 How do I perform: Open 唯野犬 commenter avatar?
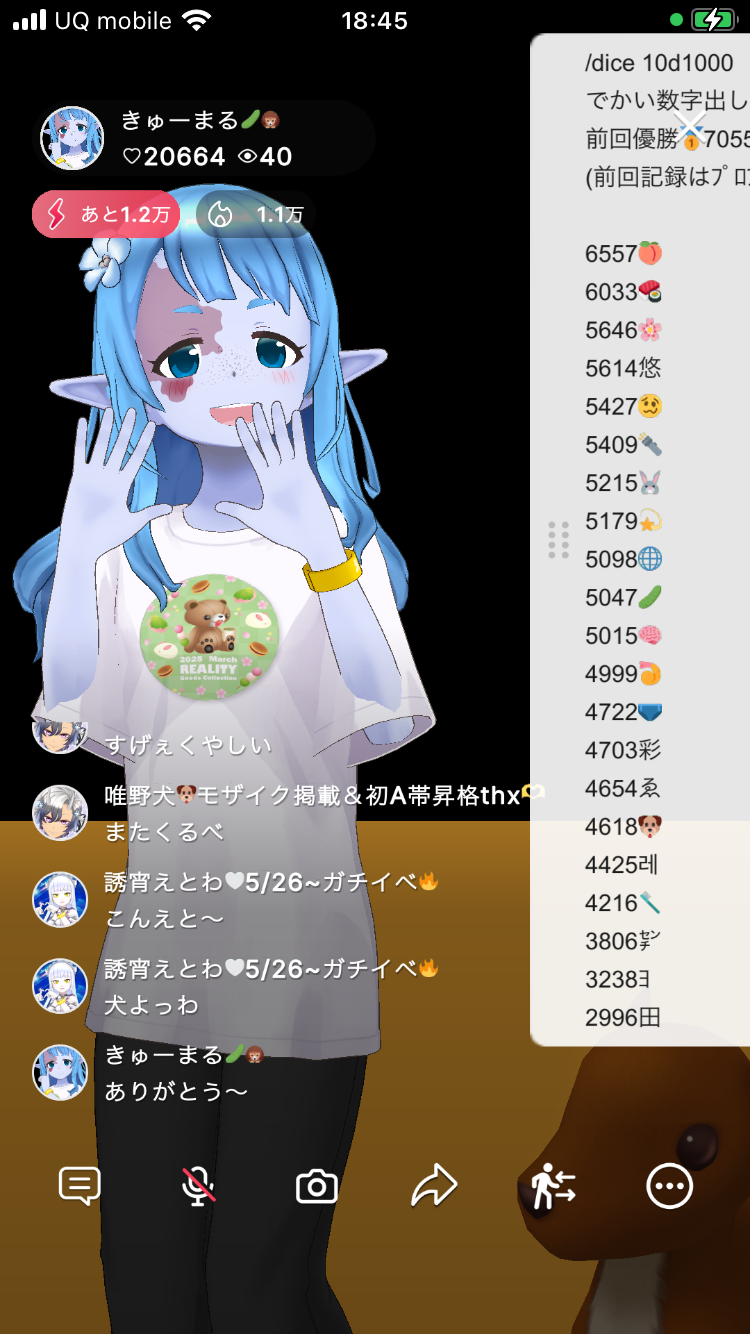(x=60, y=812)
